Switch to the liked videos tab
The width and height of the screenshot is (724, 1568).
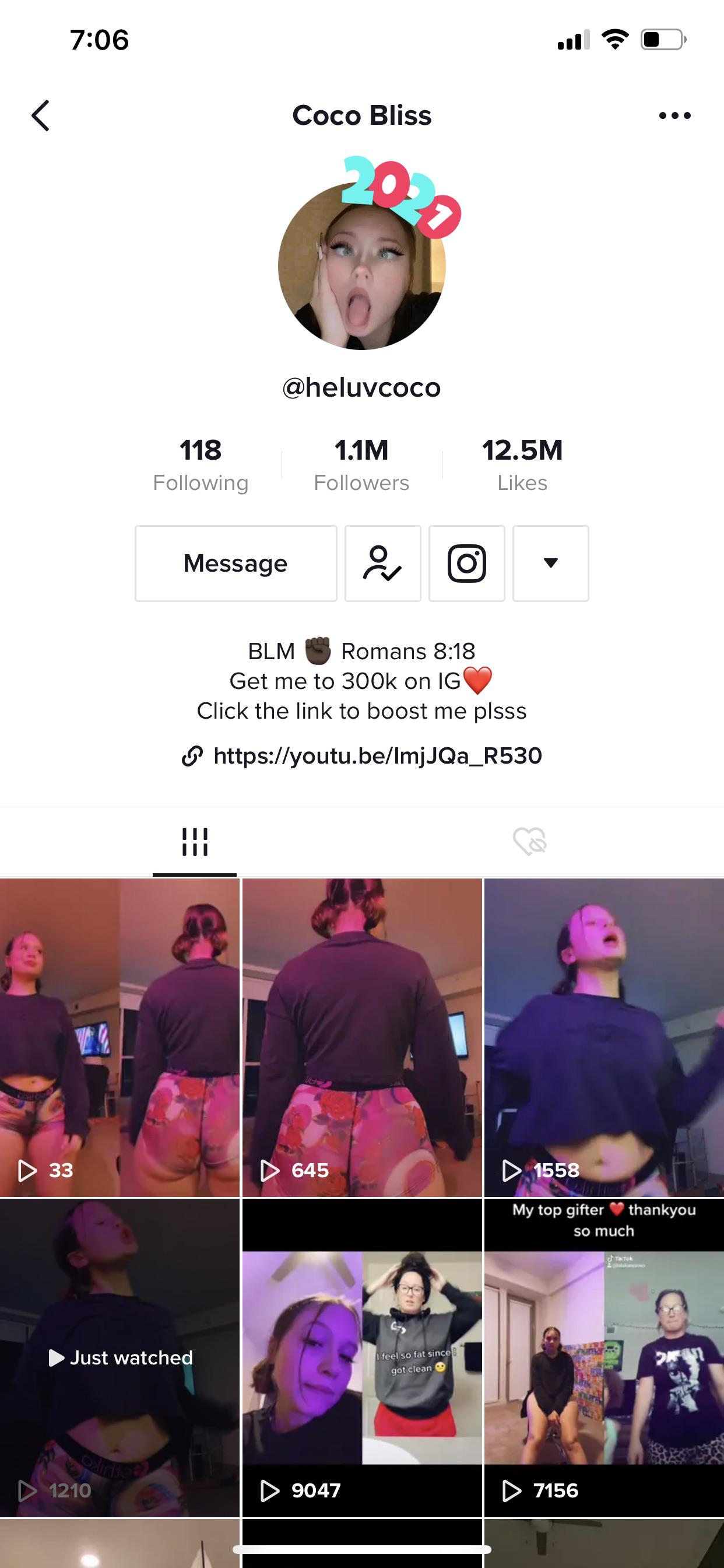click(529, 842)
